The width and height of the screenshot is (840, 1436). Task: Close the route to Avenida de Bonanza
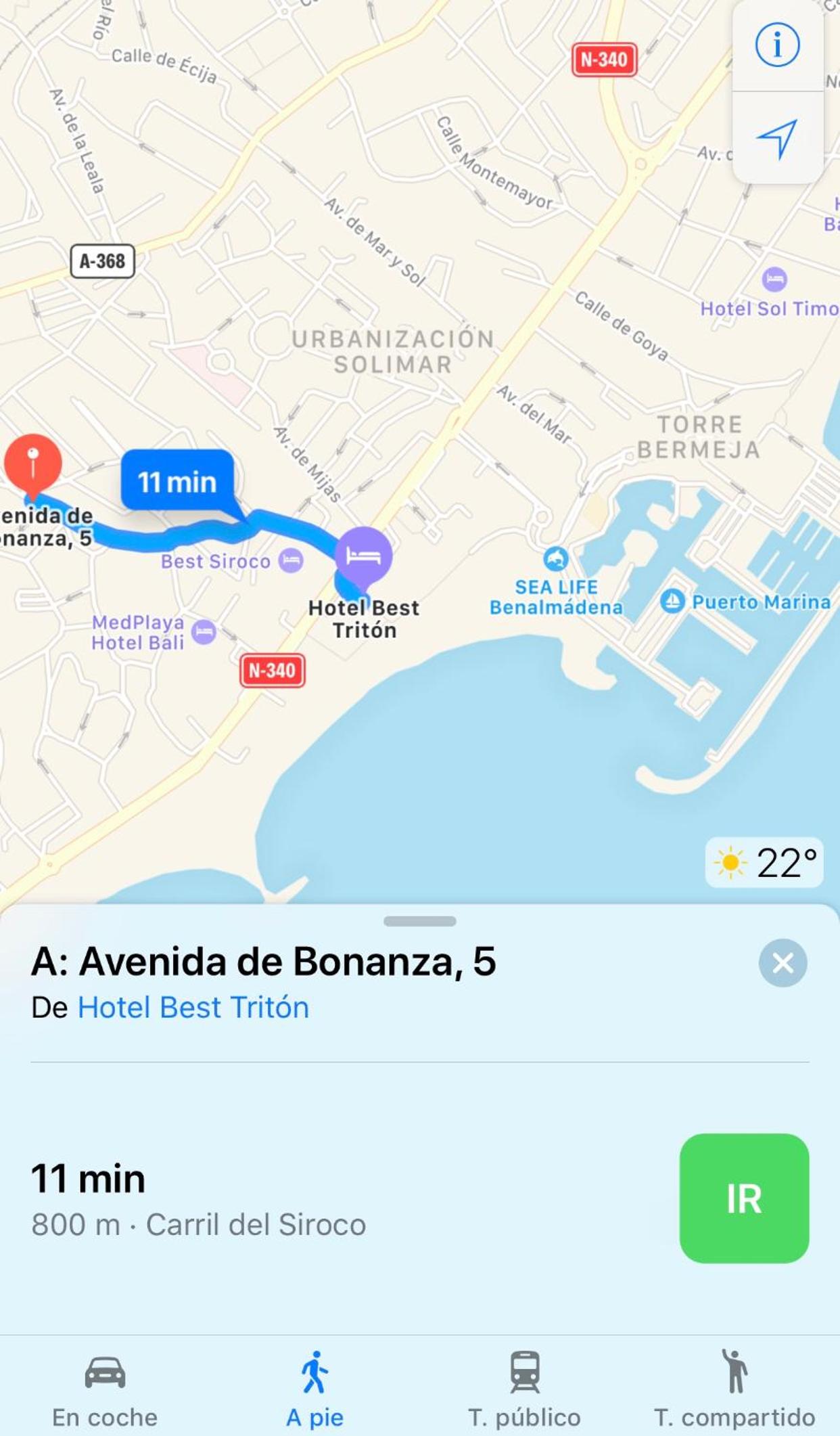pyautogui.click(x=783, y=962)
